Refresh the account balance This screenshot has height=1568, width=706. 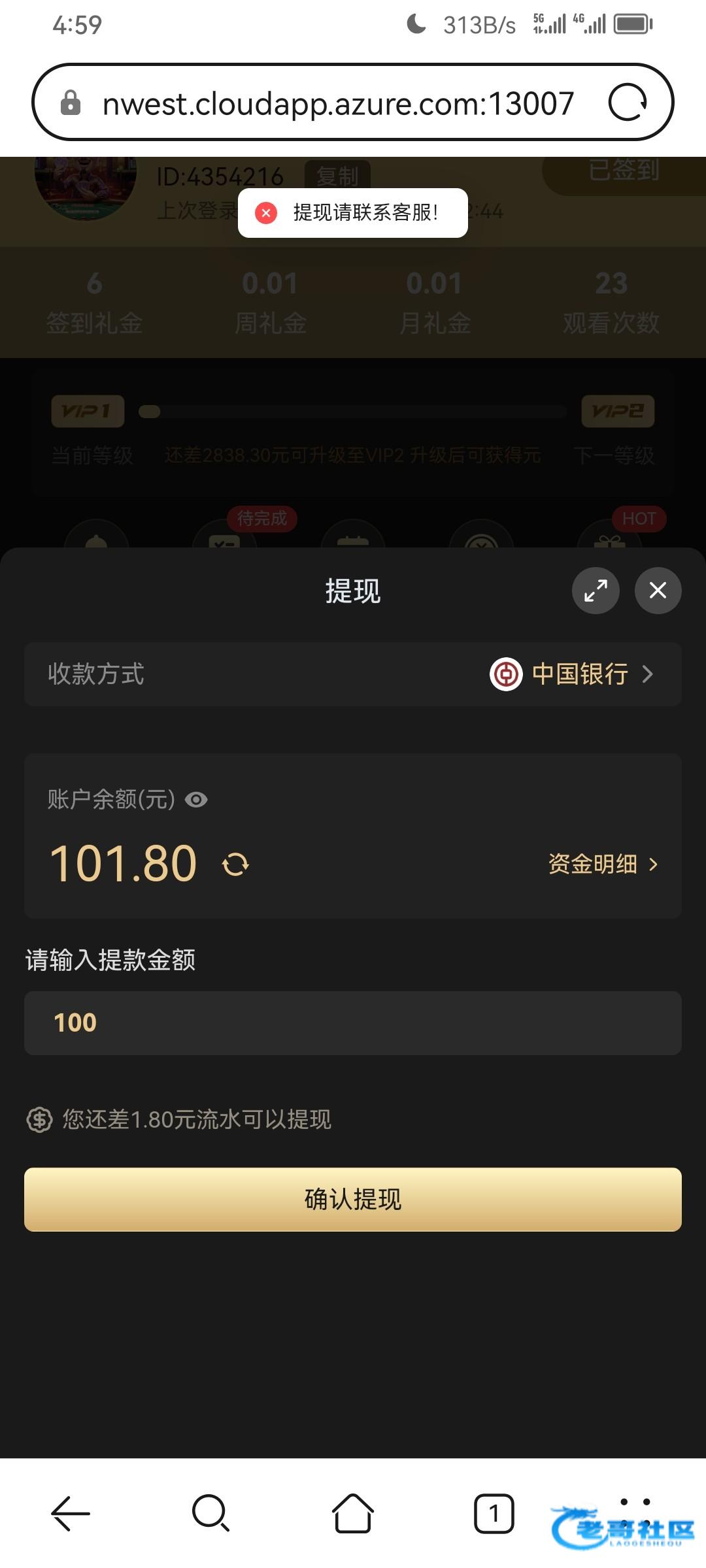pyautogui.click(x=235, y=864)
